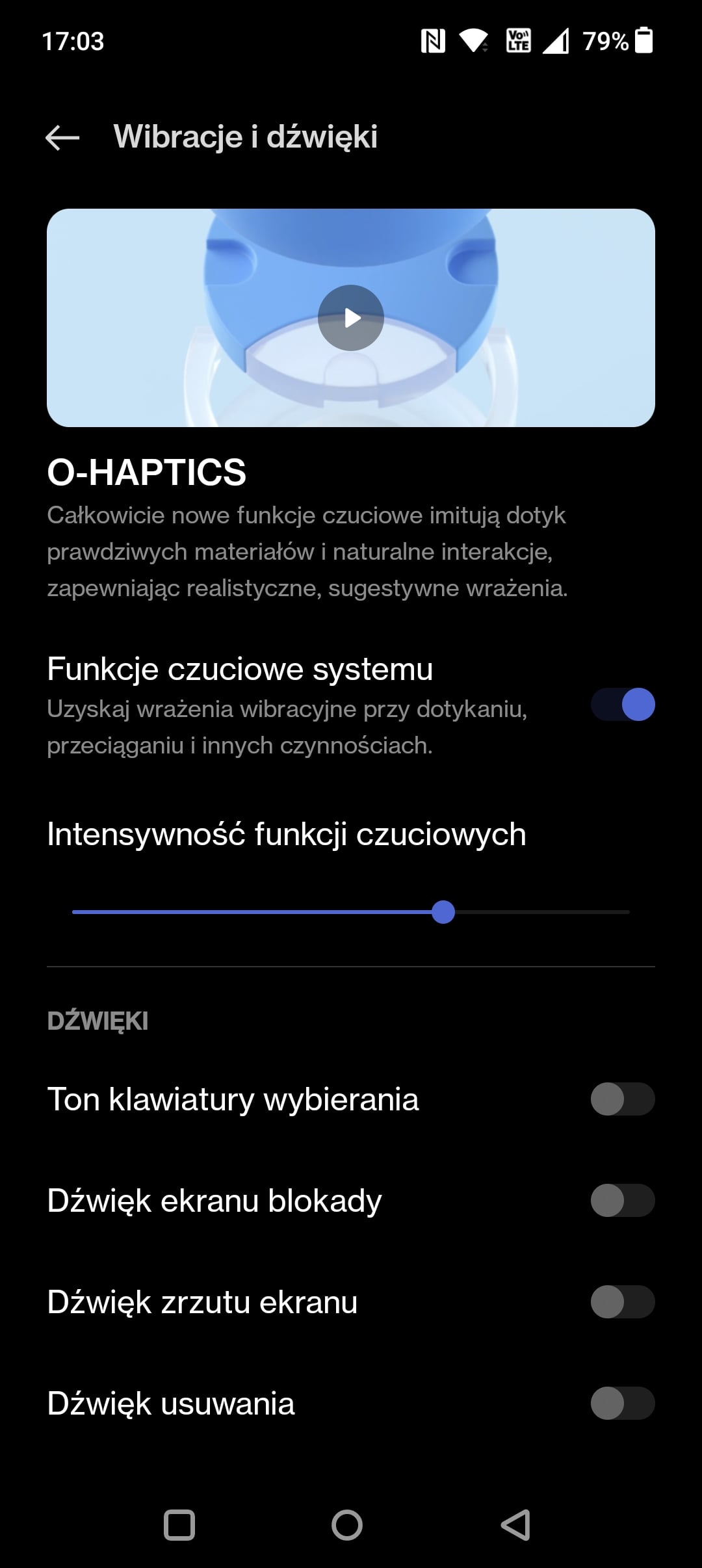702x1568 pixels.
Task: Set haptic intensity slider to maximum
Action: coord(628,912)
